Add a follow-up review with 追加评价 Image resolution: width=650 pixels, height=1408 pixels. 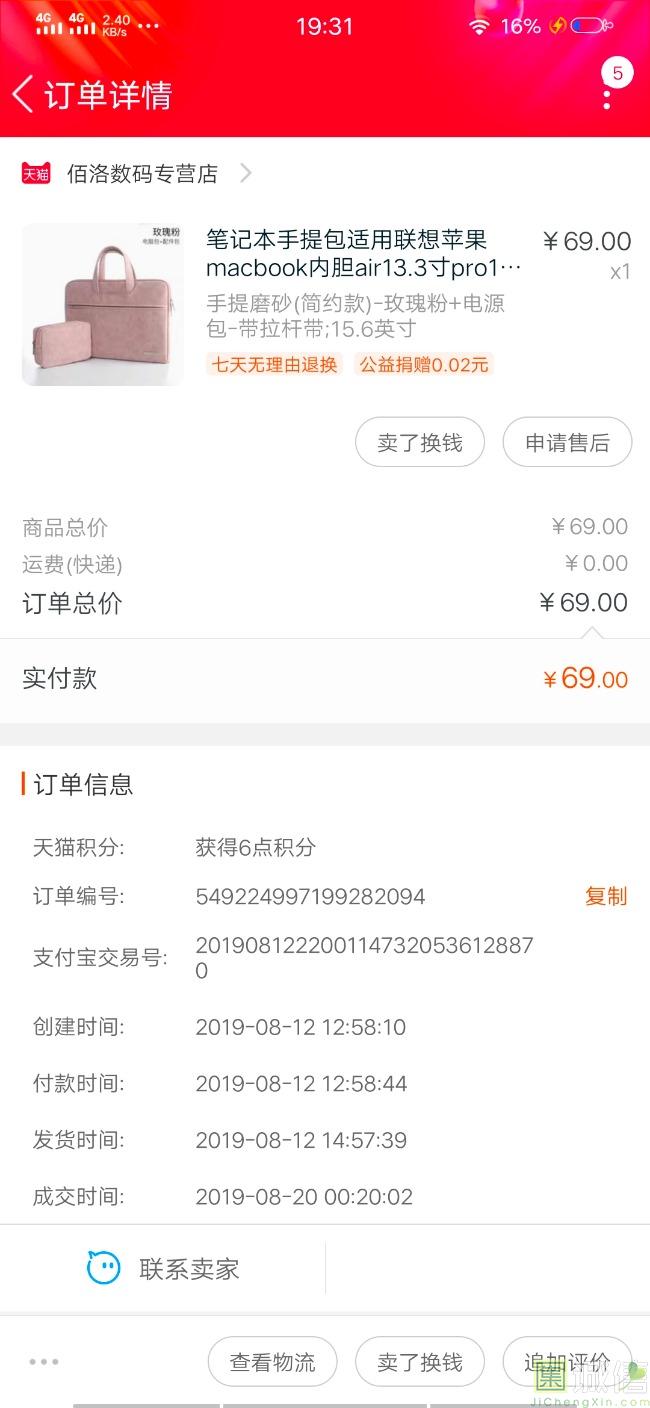click(566, 1362)
